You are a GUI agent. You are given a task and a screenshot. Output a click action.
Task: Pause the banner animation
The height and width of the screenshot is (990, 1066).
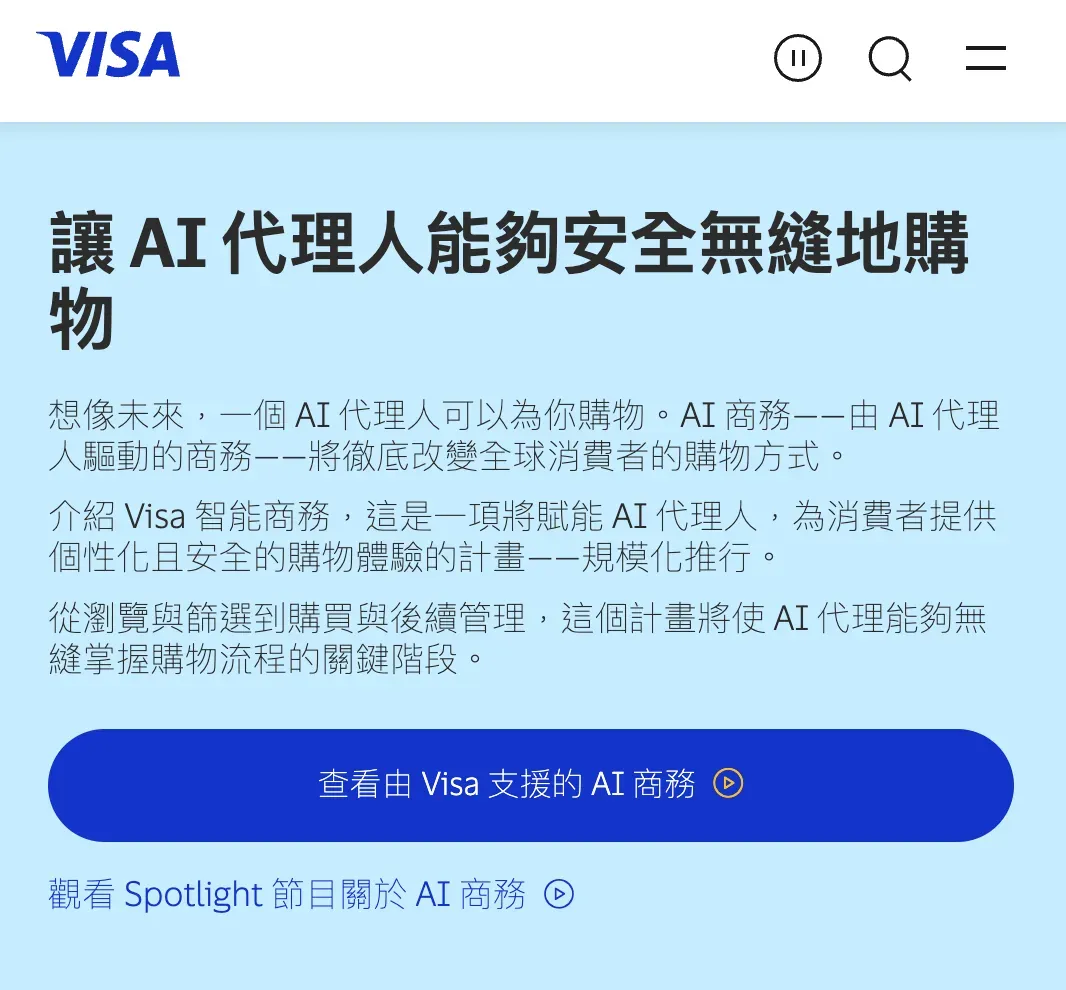point(797,58)
